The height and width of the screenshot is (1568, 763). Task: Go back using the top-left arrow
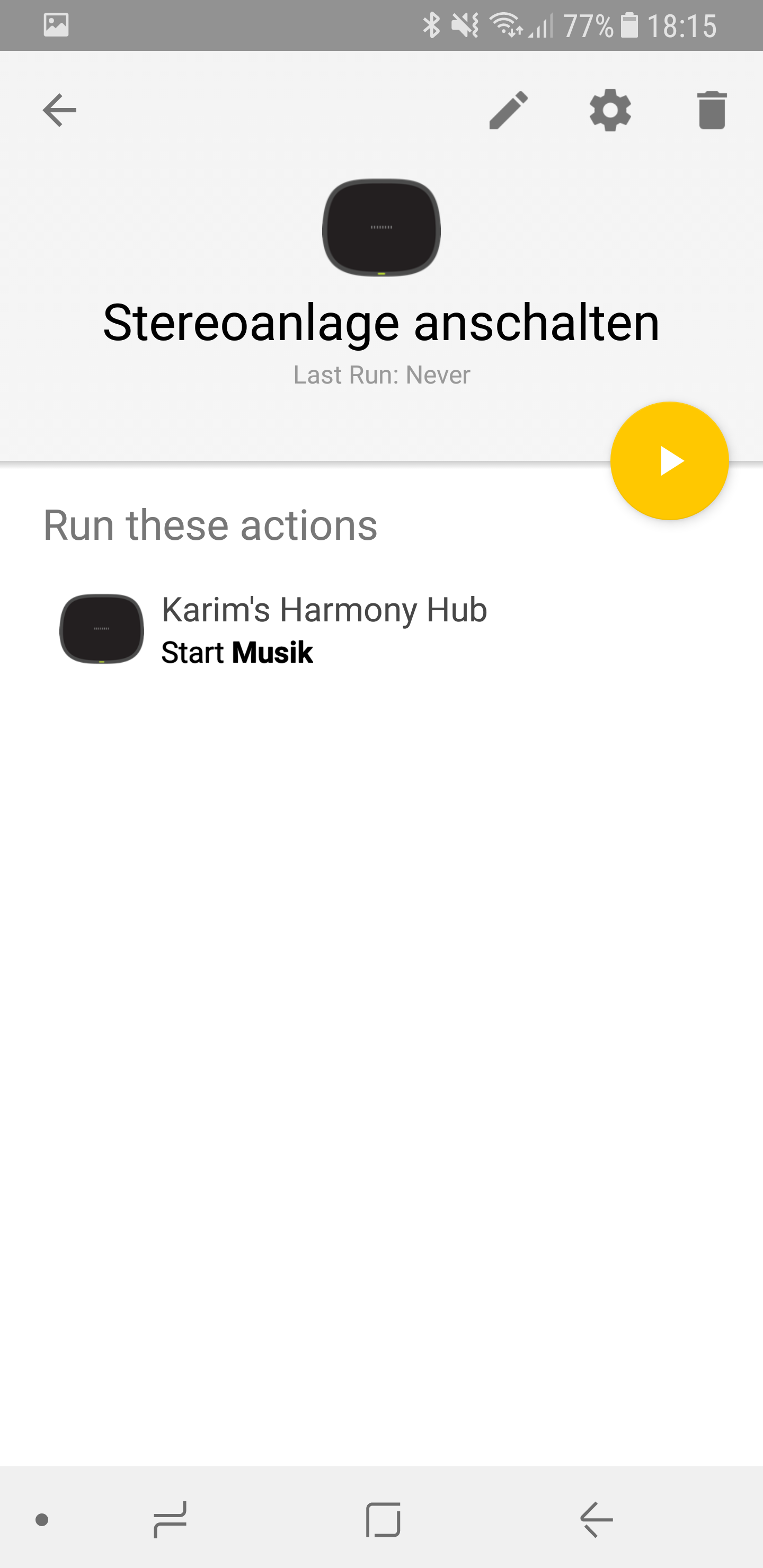59,110
